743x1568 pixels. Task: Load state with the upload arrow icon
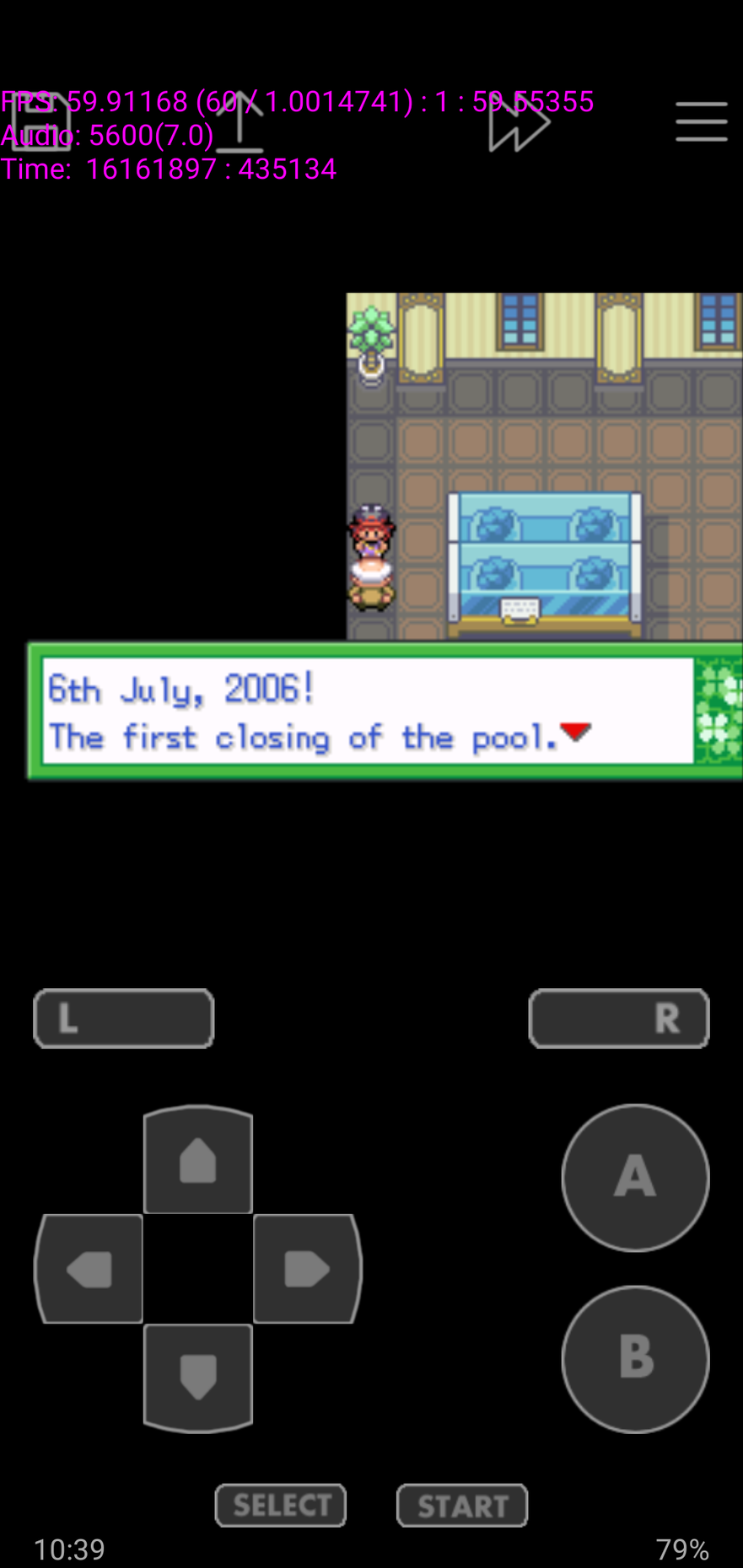240,122
